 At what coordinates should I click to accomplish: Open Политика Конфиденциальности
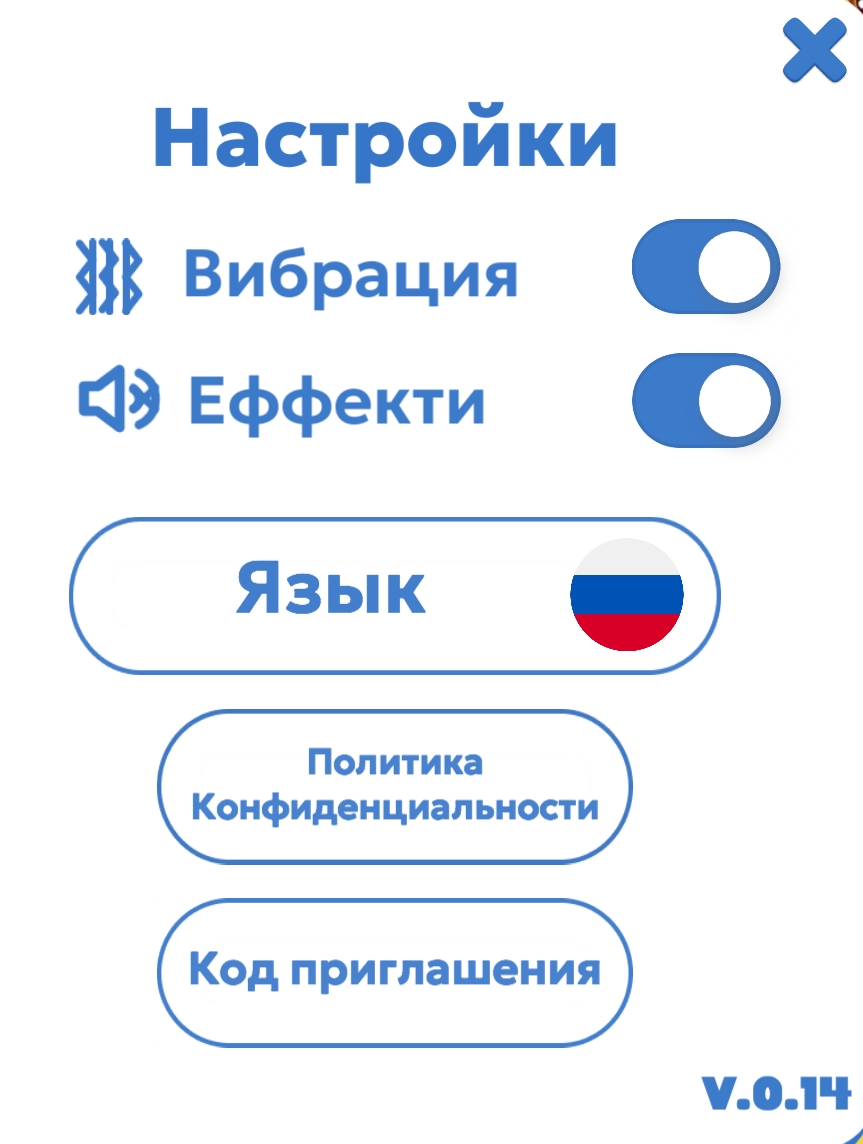click(394, 786)
